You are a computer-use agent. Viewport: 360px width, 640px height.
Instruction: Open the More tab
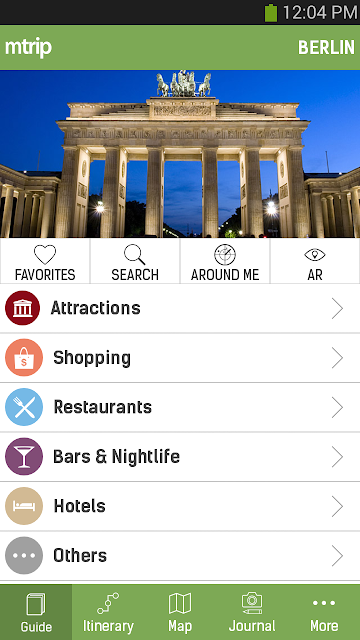click(x=324, y=612)
